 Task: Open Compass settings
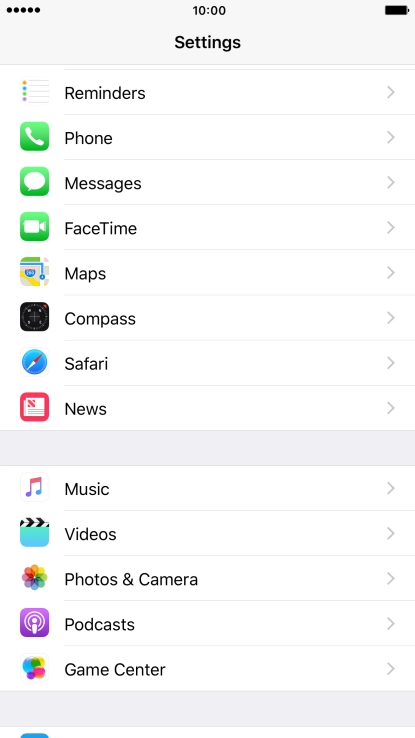tap(208, 318)
